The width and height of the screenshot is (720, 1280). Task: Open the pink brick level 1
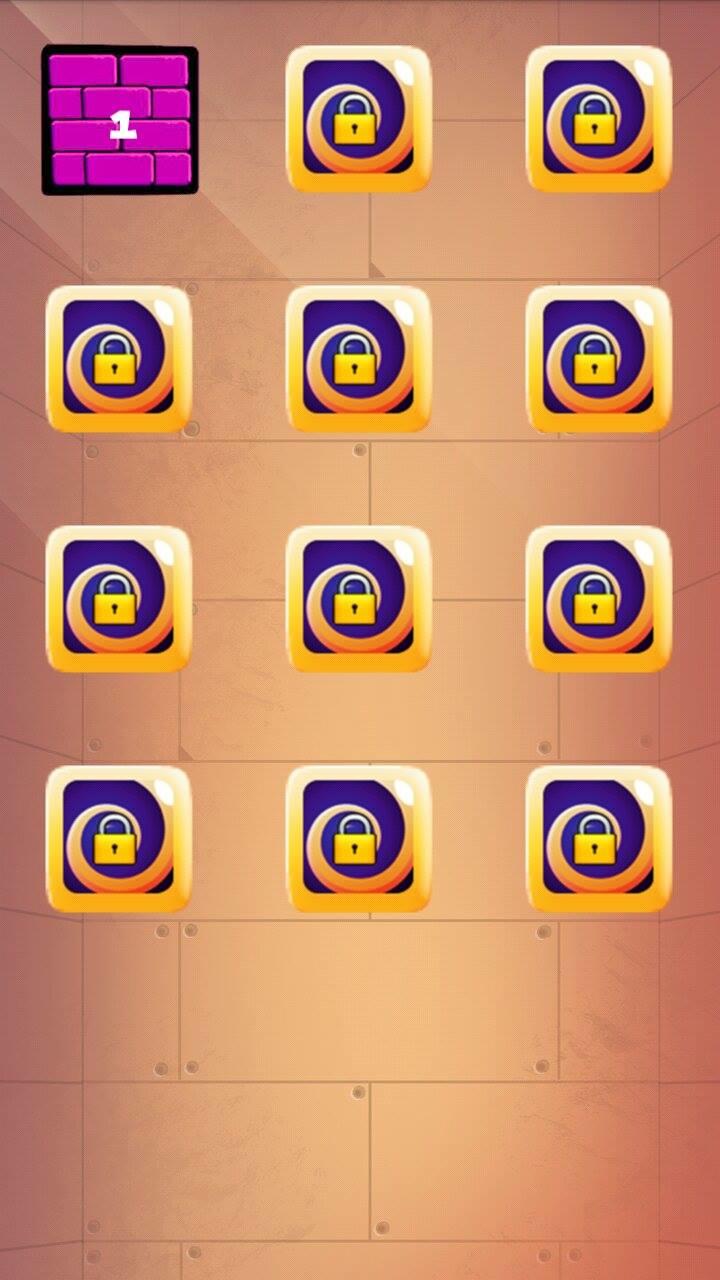(120, 120)
